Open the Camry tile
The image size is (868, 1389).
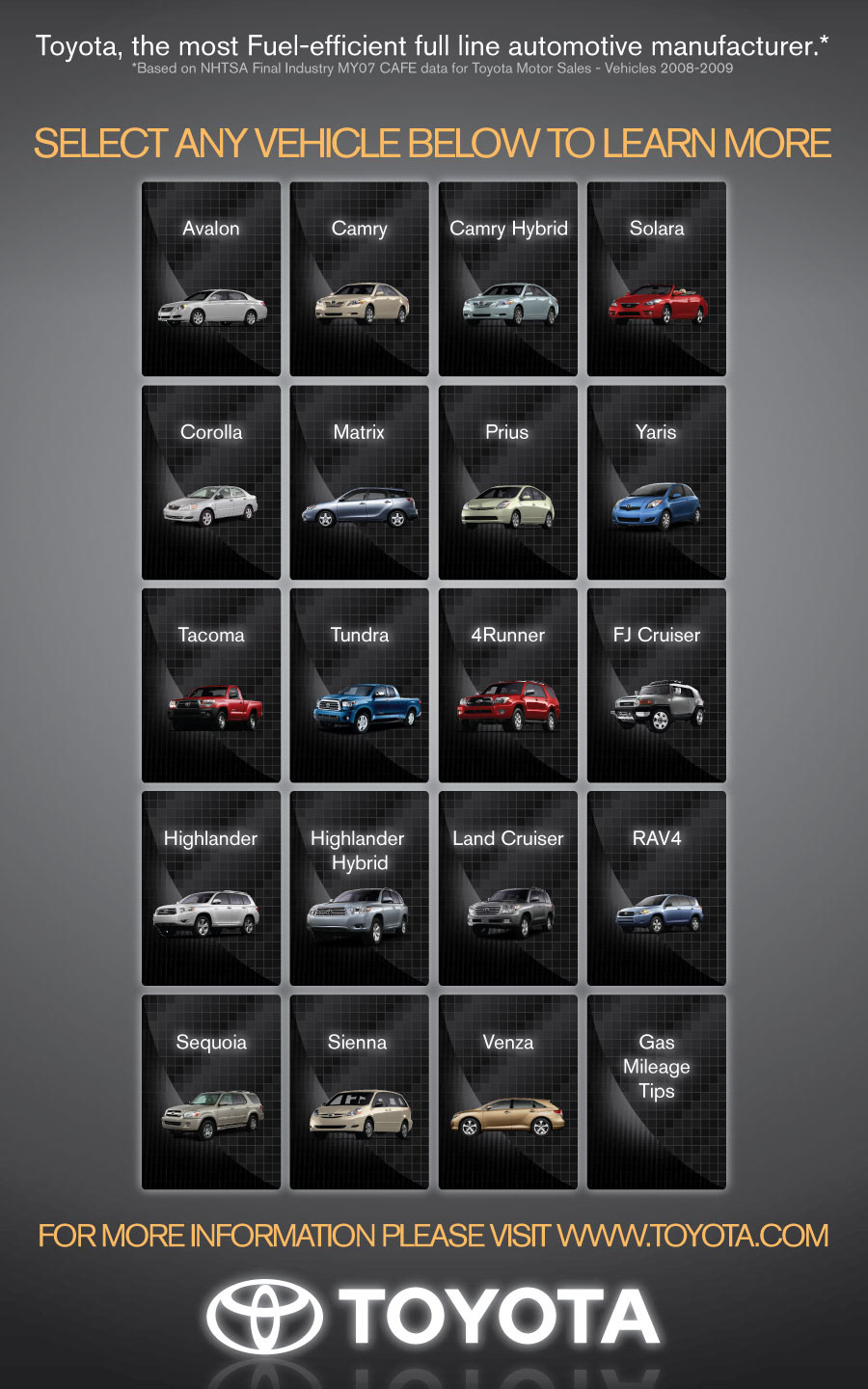360,279
